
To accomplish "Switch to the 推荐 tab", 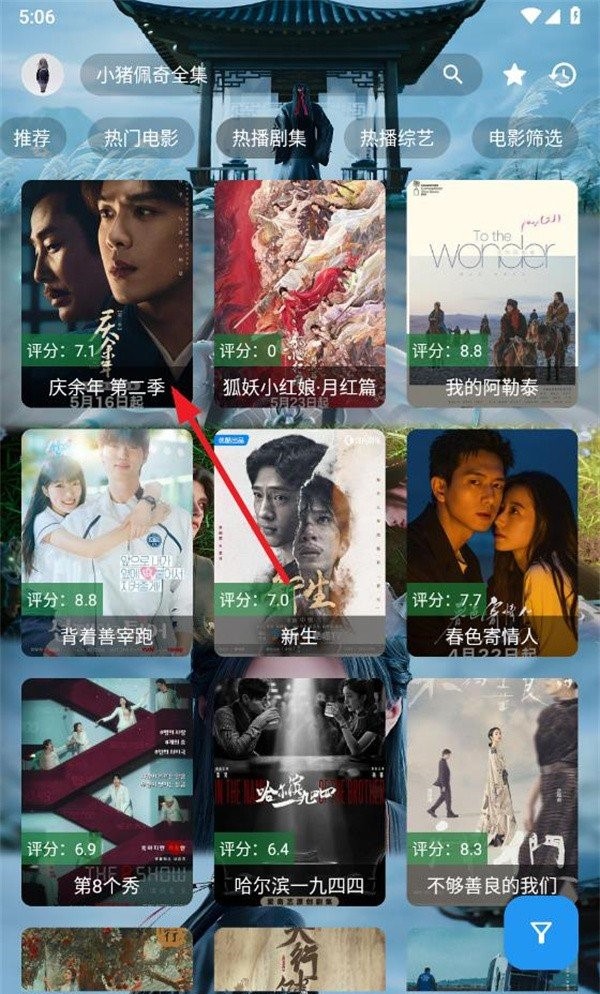I will pos(32,138).
